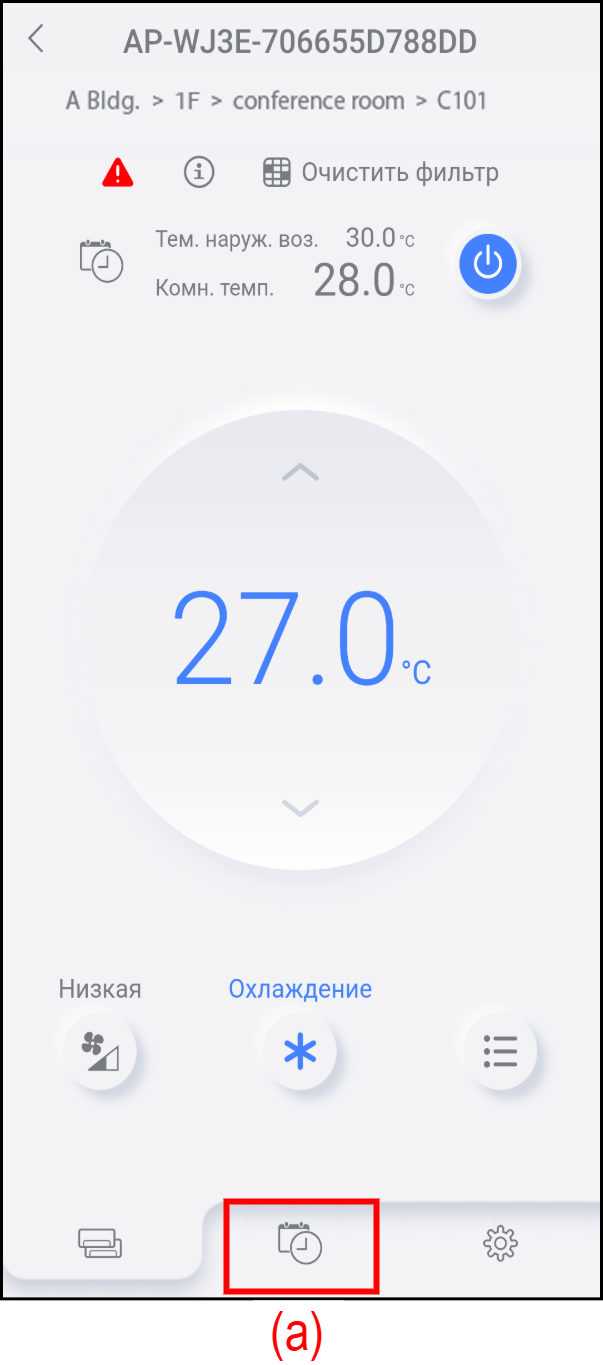Switch to the schedule timer tab
Image resolution: width=603 pixels, height=1365 pixels.
click(299, 1243)
